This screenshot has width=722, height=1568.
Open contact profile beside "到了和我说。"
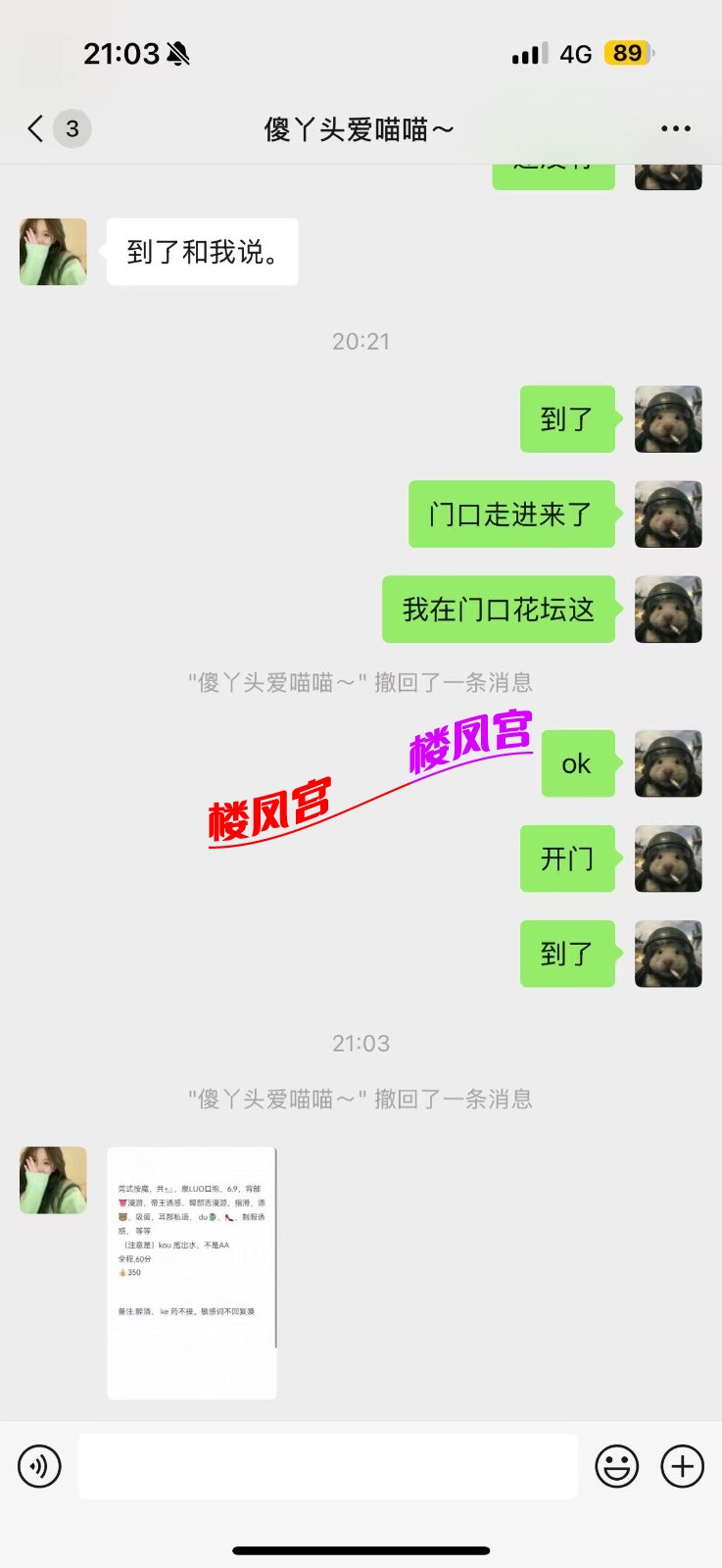pos(53,252)
